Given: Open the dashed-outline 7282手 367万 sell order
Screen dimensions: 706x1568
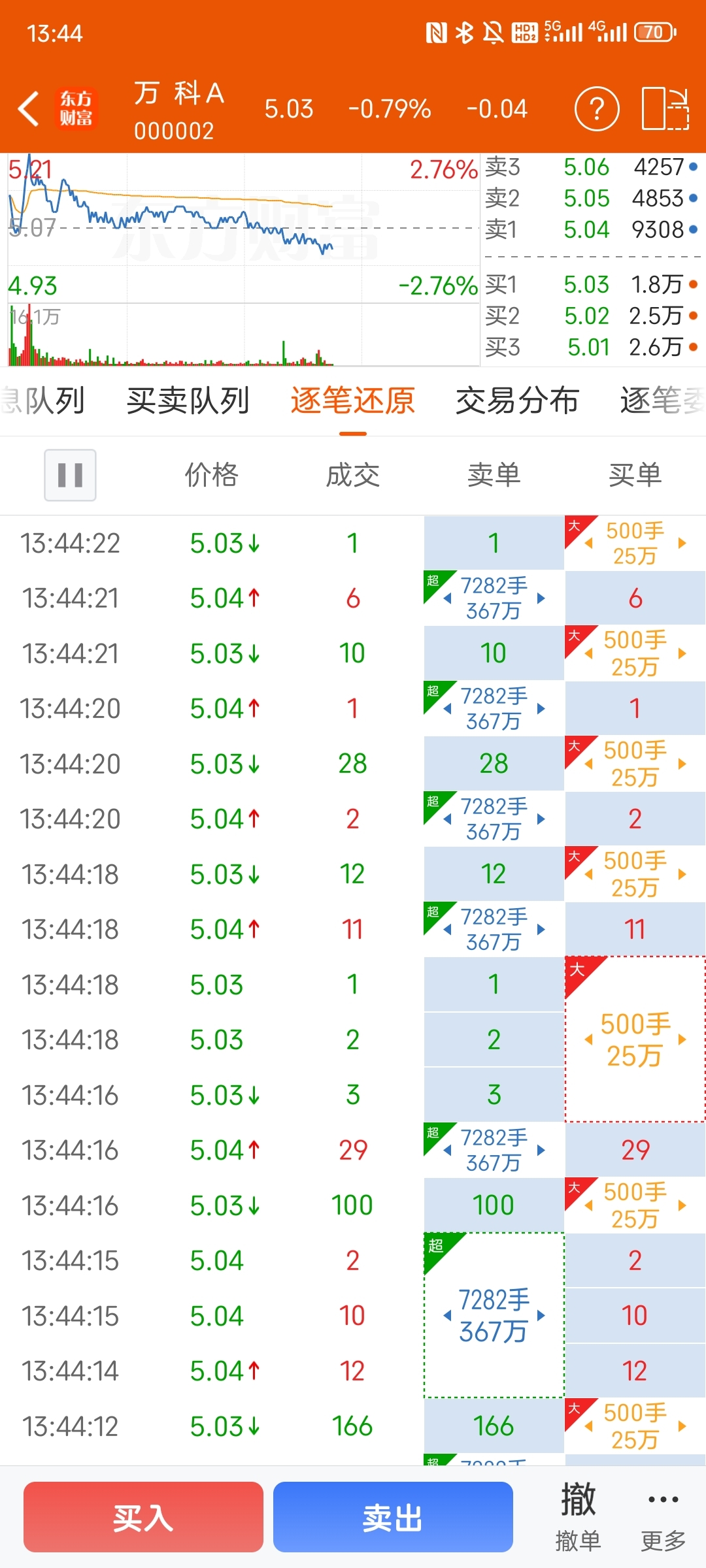Looking at the screenshot, I should click(494, 1315).
